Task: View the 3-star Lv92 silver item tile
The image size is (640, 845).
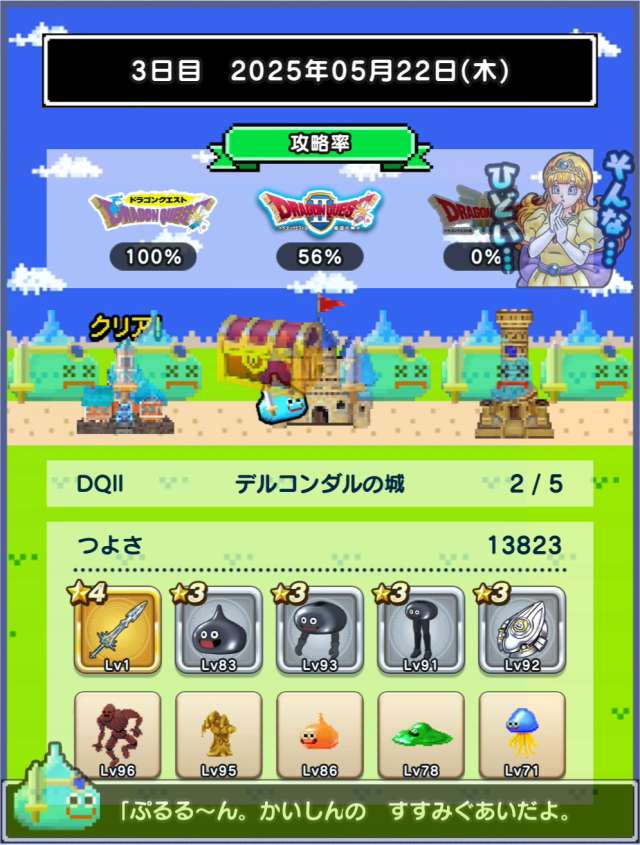Action: (521, 630)
